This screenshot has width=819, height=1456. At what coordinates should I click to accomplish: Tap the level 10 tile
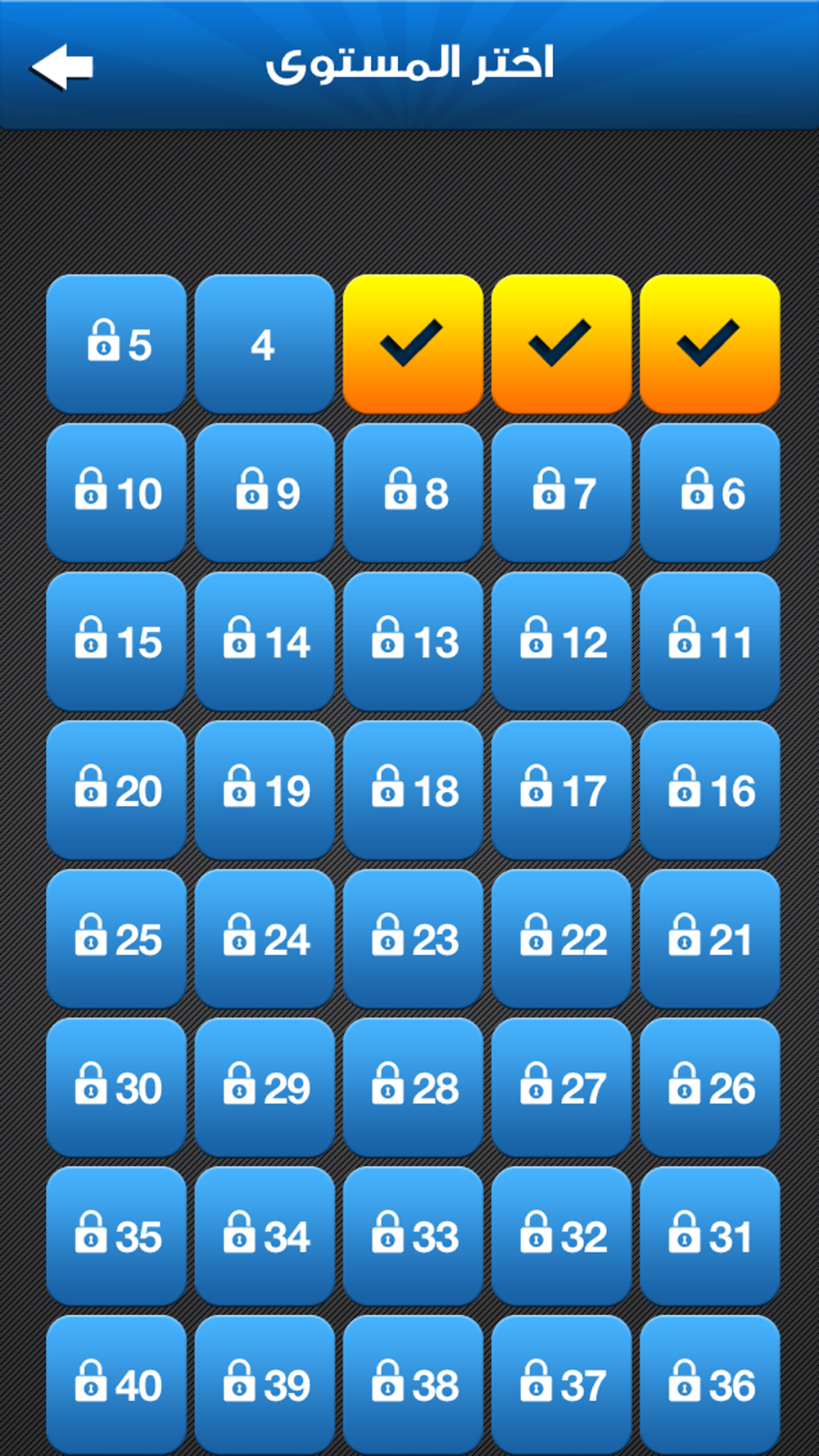[x=116, y=493]
